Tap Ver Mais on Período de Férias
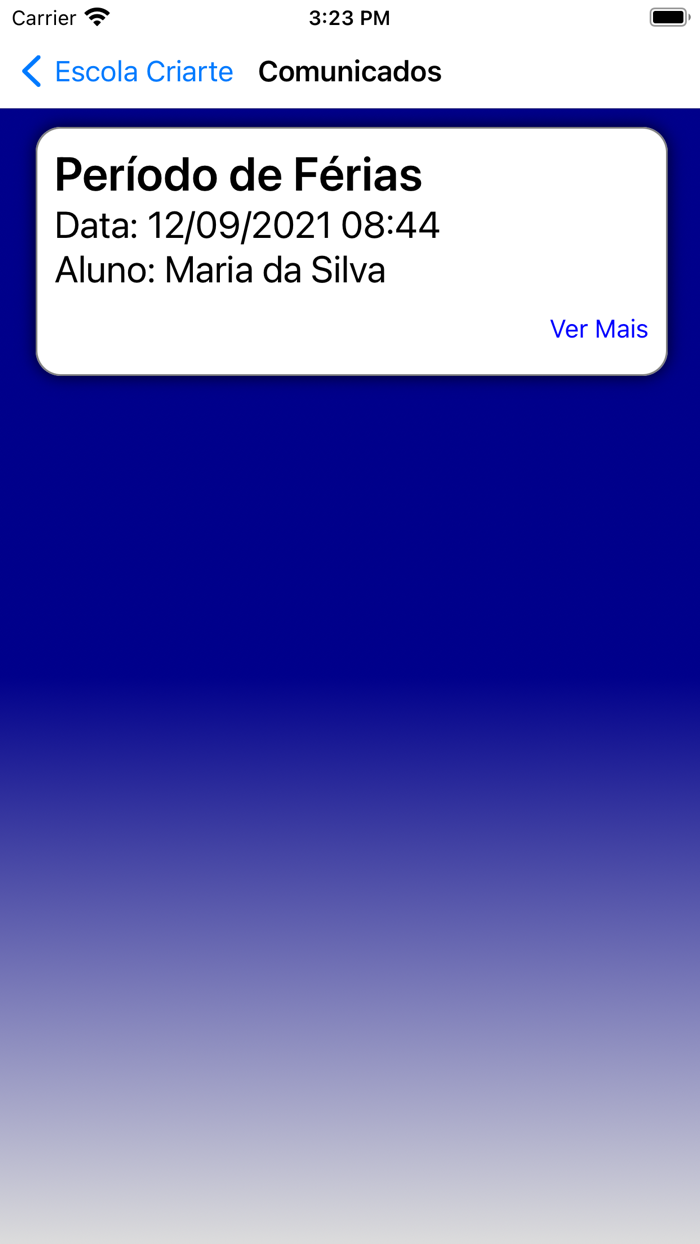The image size is (700, 1244). coord(599,329)
